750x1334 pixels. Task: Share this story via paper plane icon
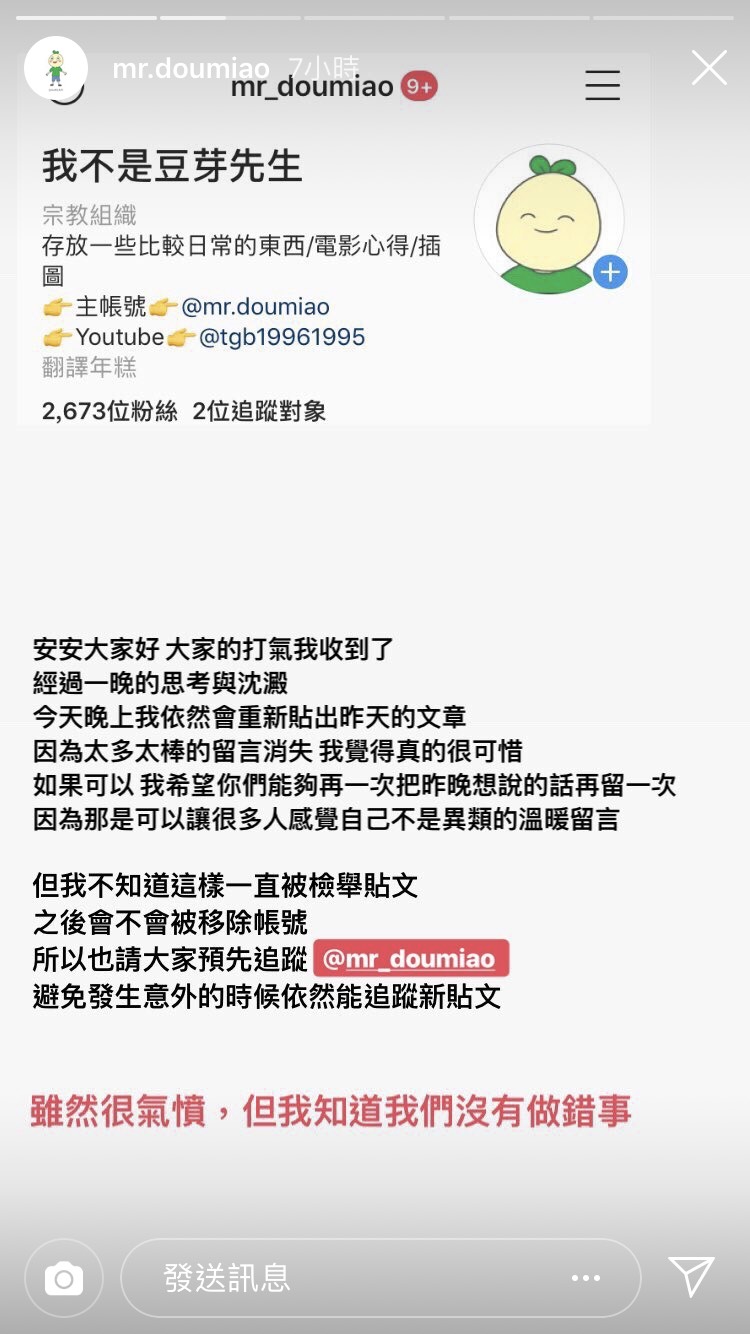(x=691, y=1276)
